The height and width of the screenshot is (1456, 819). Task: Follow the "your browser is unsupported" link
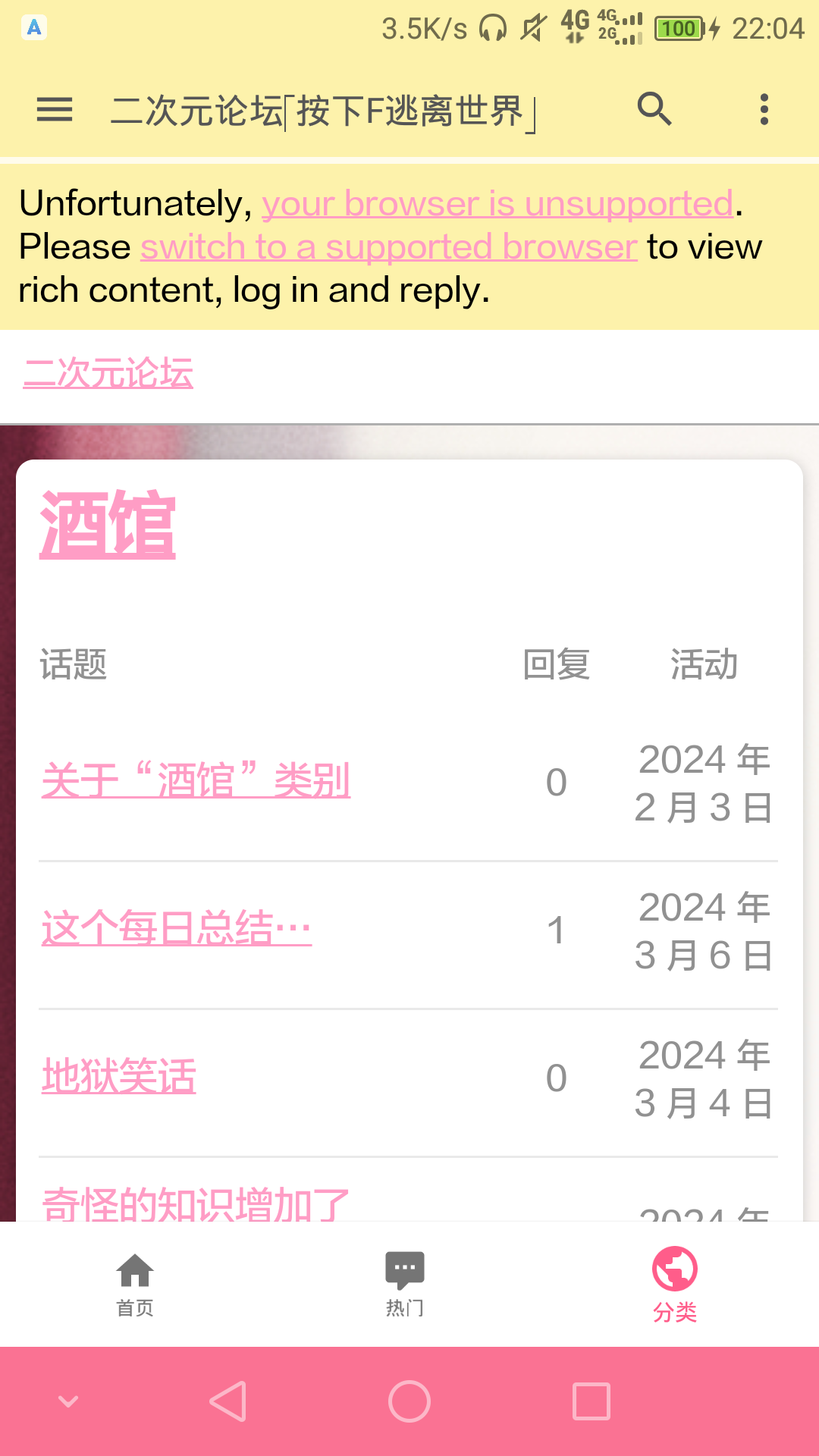tap(497, 203)
